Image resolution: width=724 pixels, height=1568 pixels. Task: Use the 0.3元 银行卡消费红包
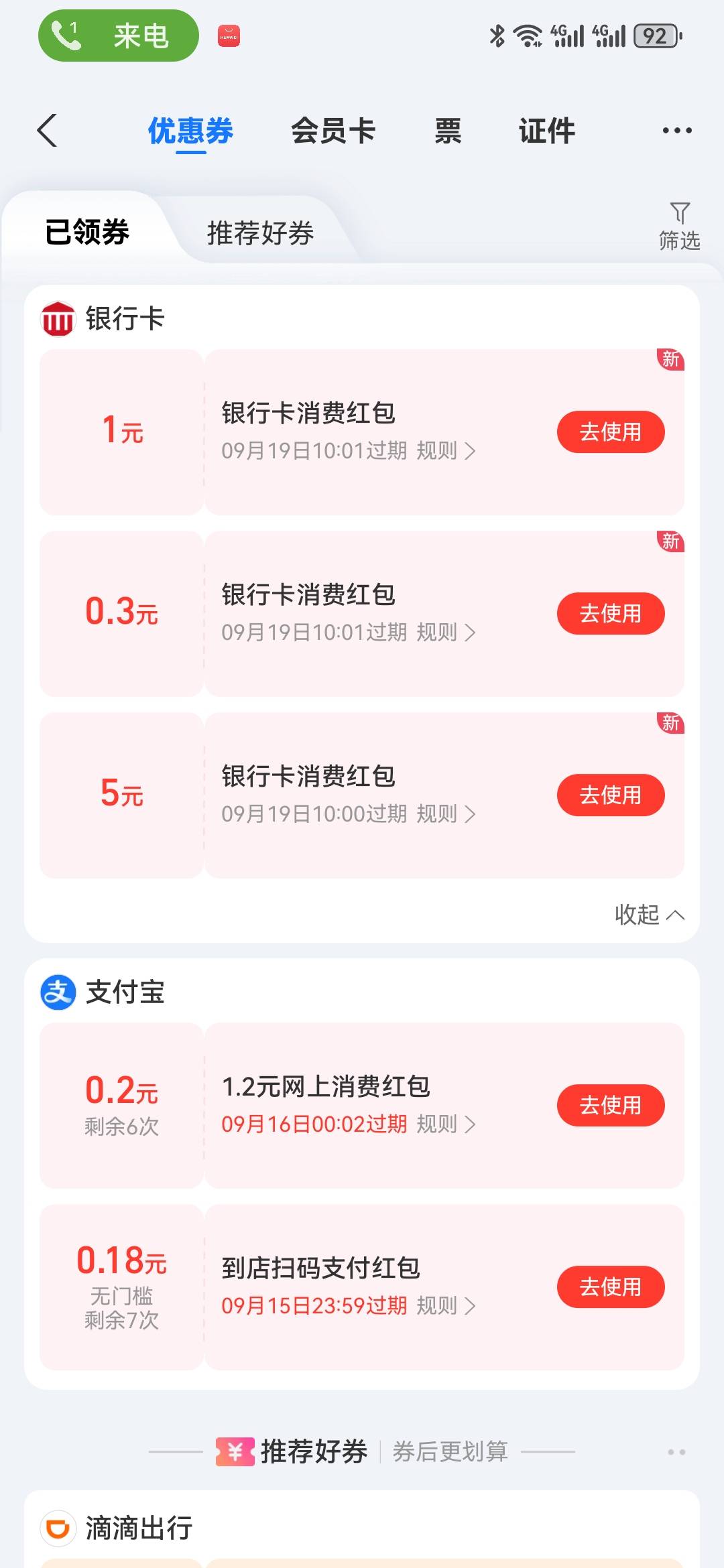[611, 613]
